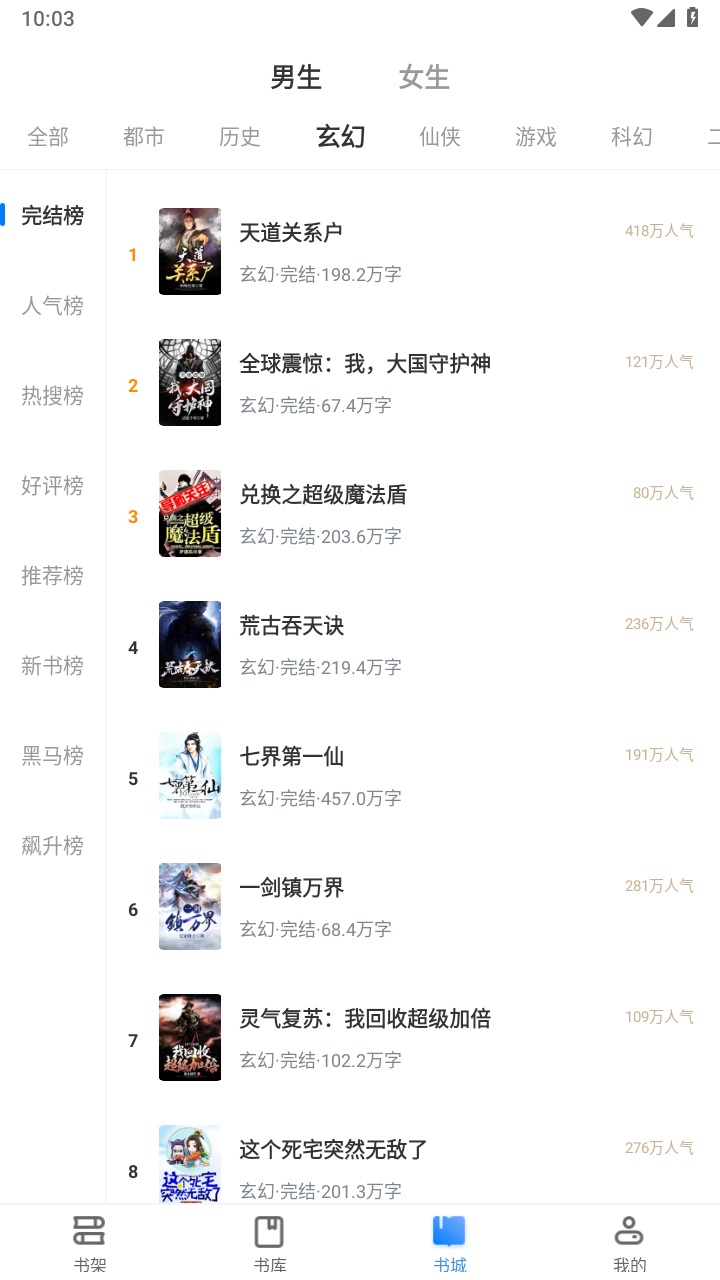
Task: Switch to the 女生 section
Action: [423, 77]
